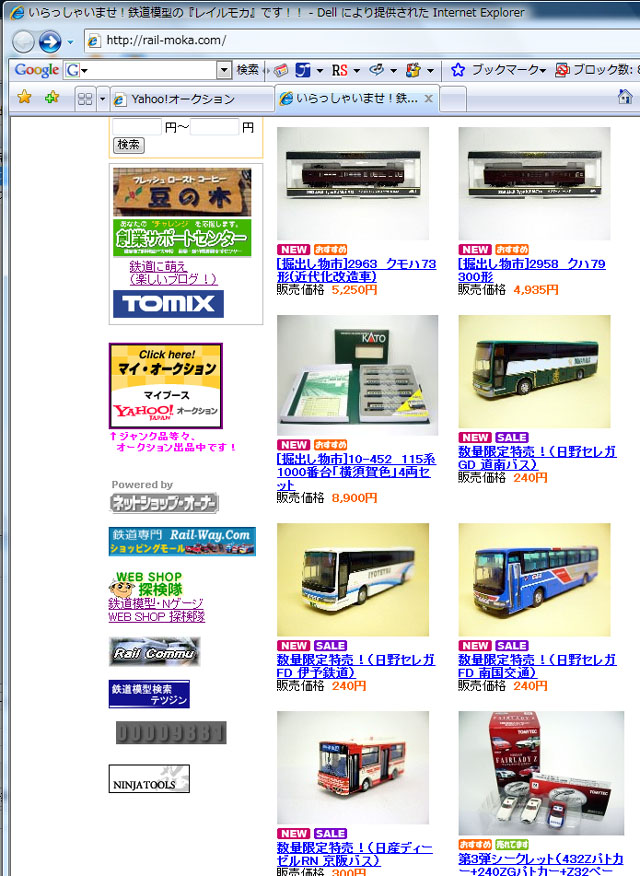Image resolution: width=640 pixels, height=876 pixels.
Task: Open the TOMIX banner
Action: click(168, 304)
